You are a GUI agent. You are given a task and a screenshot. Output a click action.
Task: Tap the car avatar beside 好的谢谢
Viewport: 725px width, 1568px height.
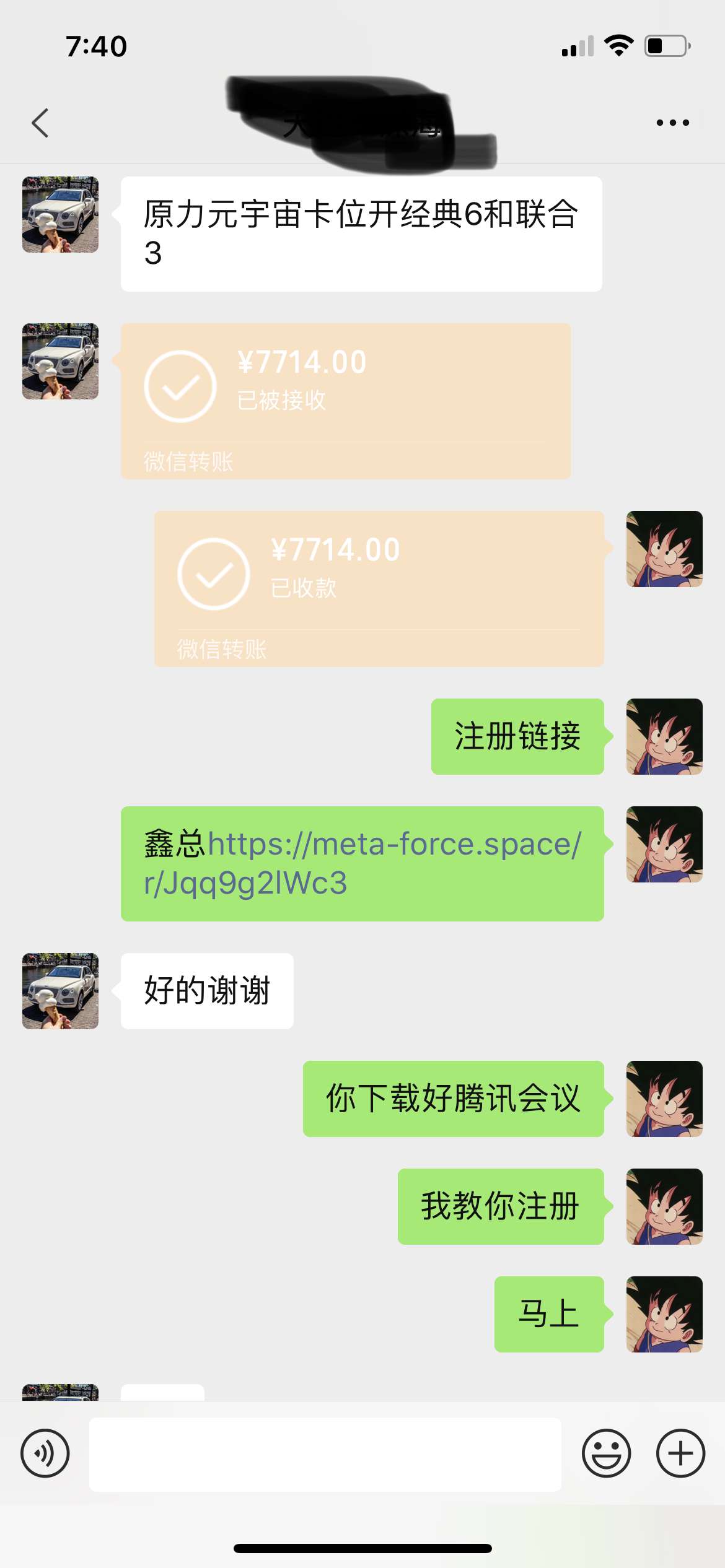[x=61, y=991]
